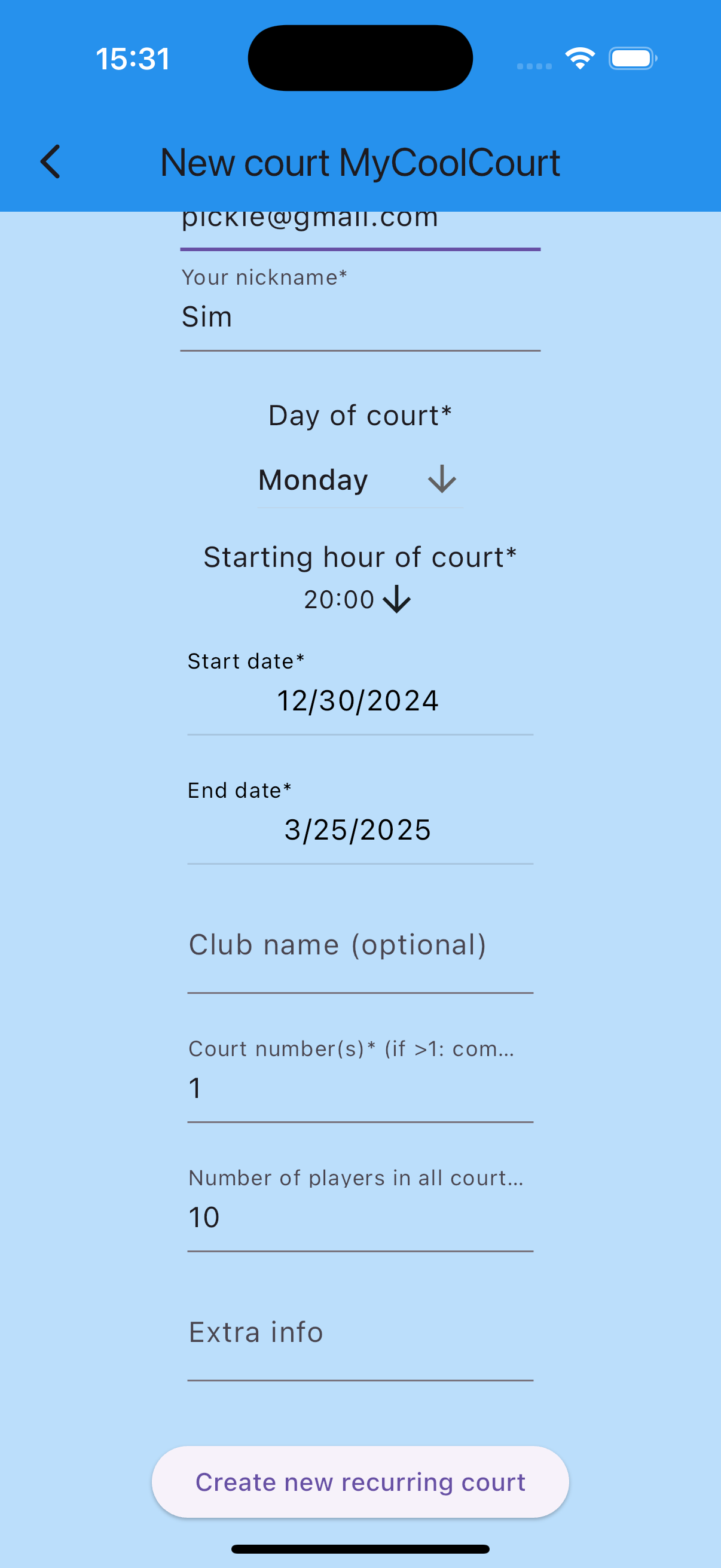Focus the Extra info field

coord(359,1334)
